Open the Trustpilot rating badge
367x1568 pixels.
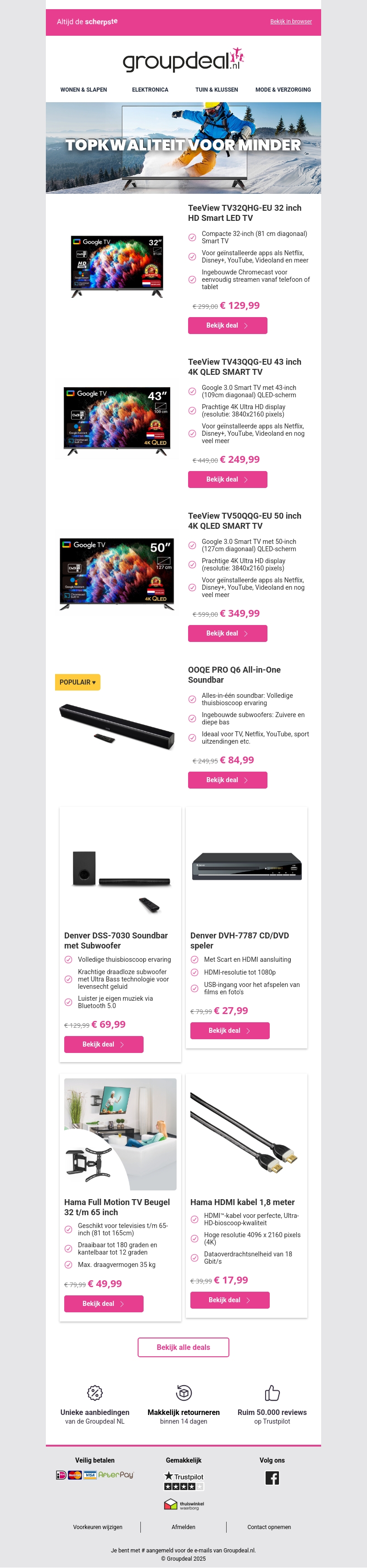click(x=183, y=1481)
